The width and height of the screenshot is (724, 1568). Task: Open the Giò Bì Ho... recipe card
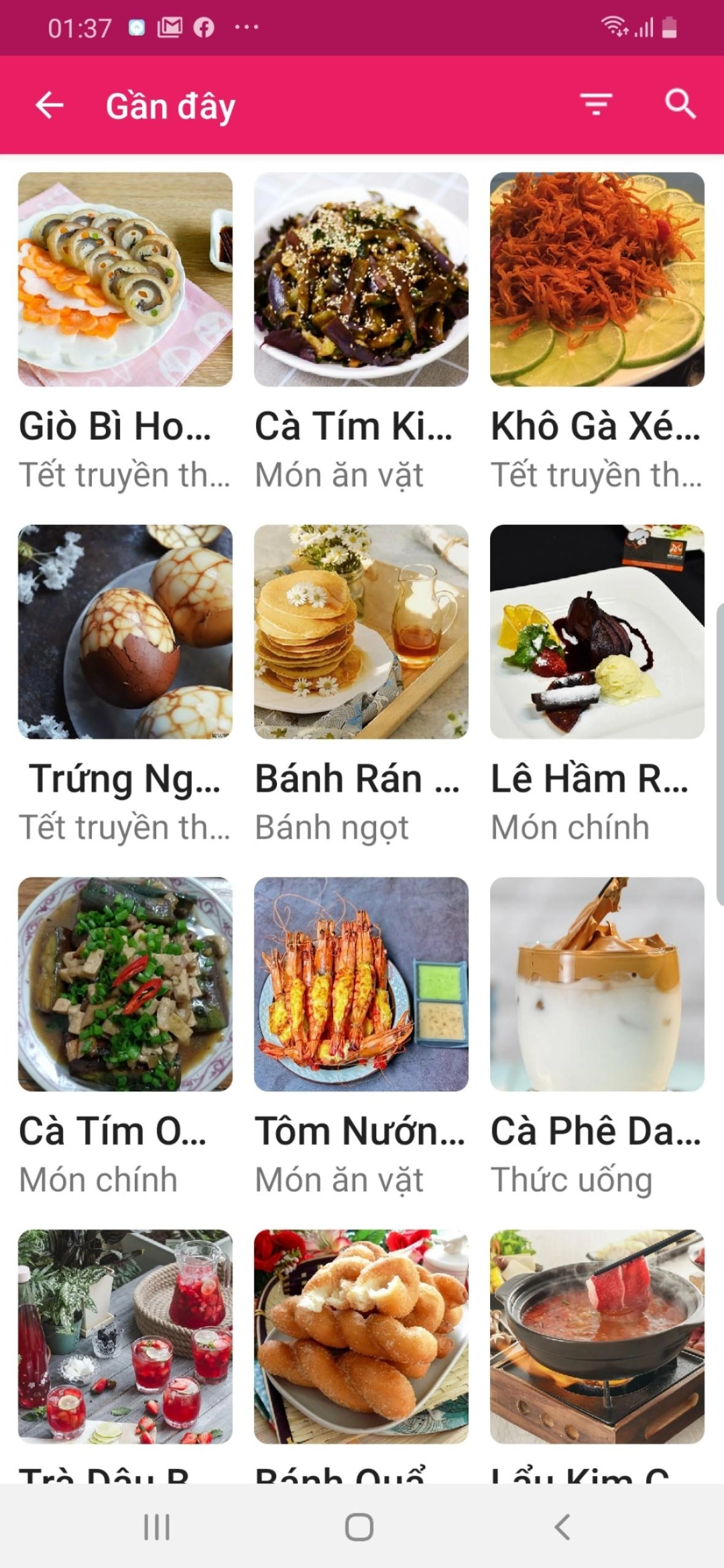click(x=125, y=280)
